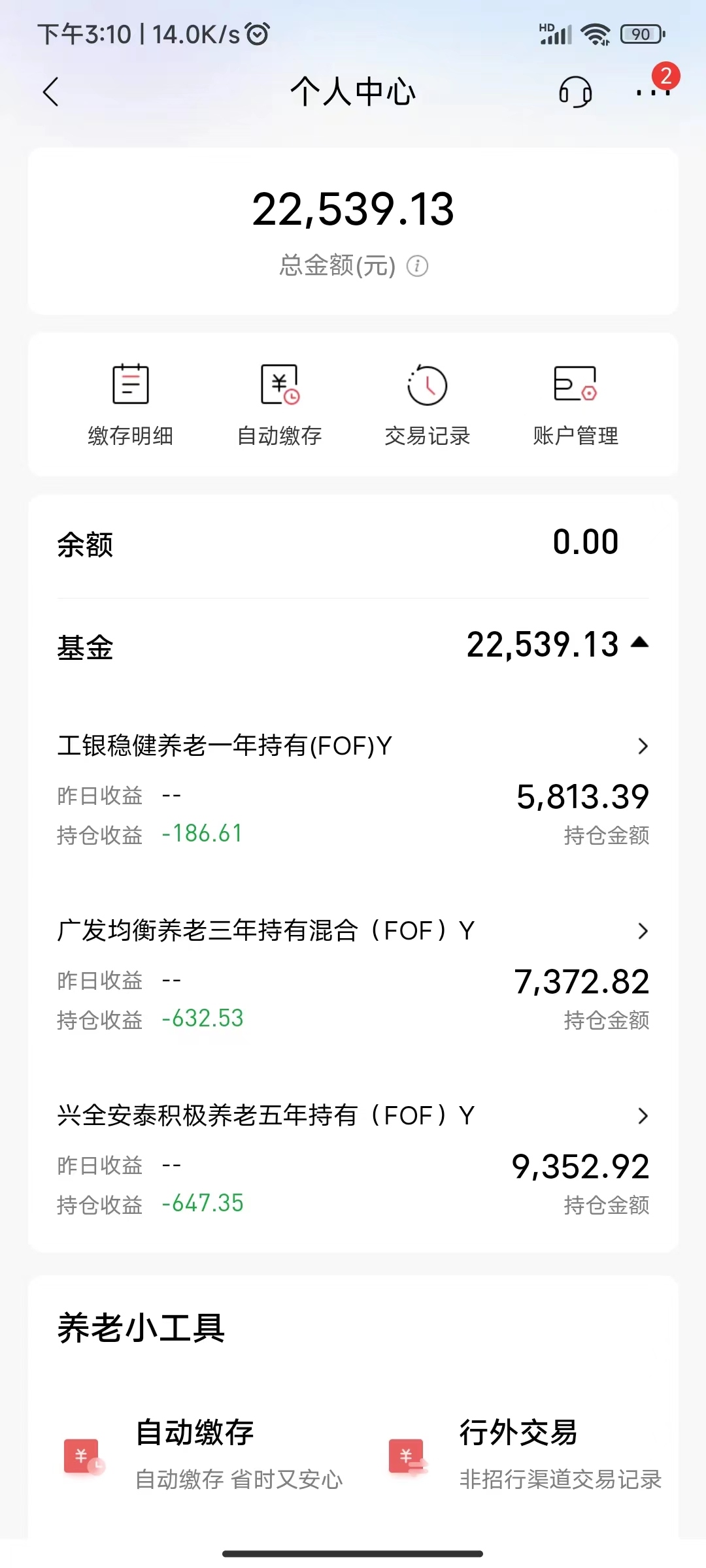This screenshot has height=1568, width=706.
Task: Open 广发均衡养老三年持有混合(FOF)Y fund details
Action: (353, 930)
